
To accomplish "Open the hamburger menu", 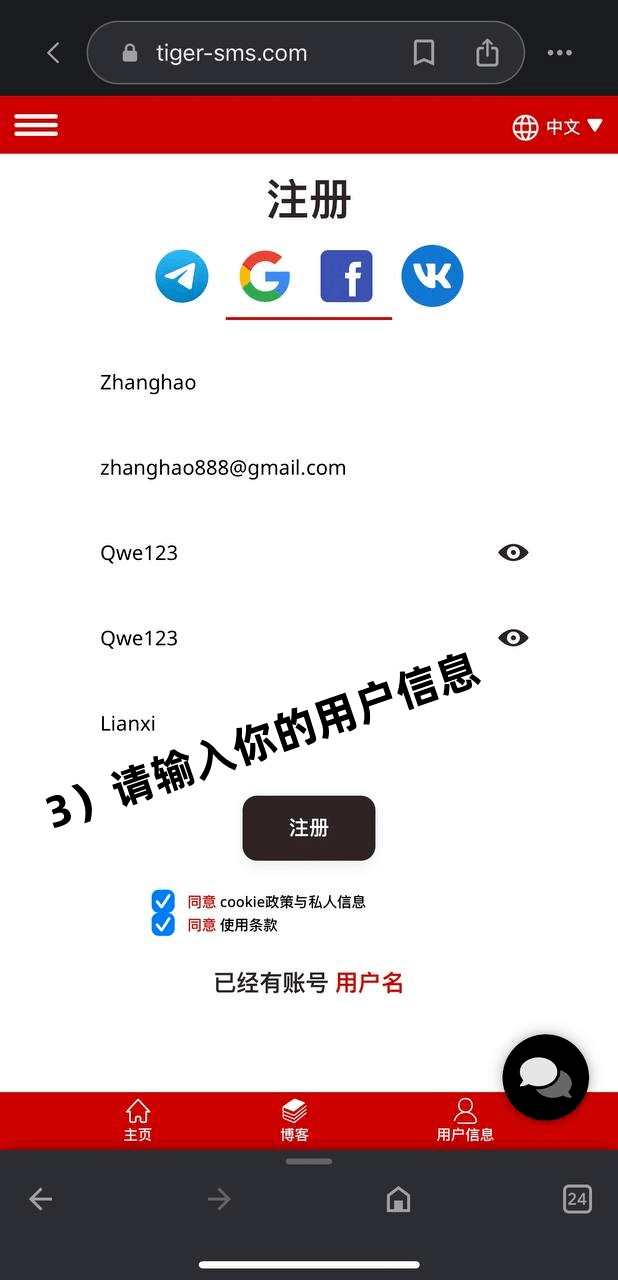I will 36,125.
